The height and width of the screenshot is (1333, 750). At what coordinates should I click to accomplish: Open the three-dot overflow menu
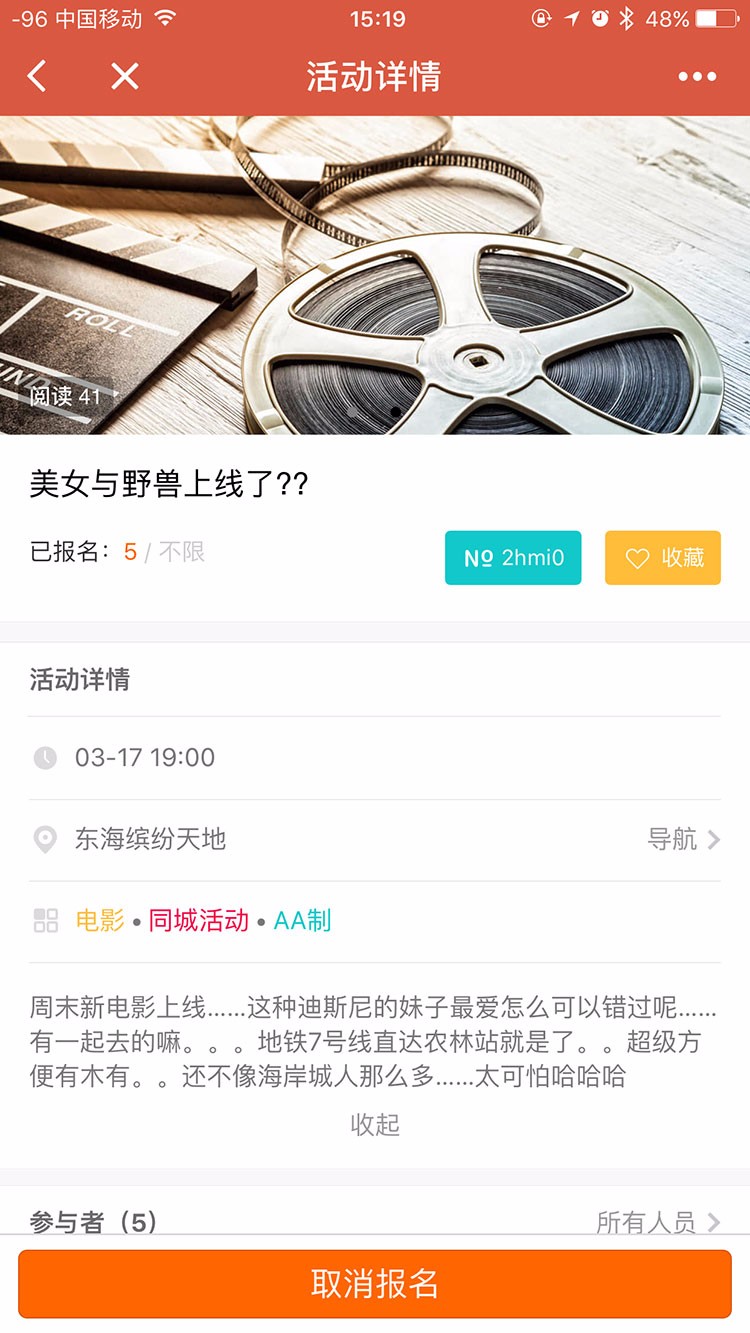[x=697, y=77]
